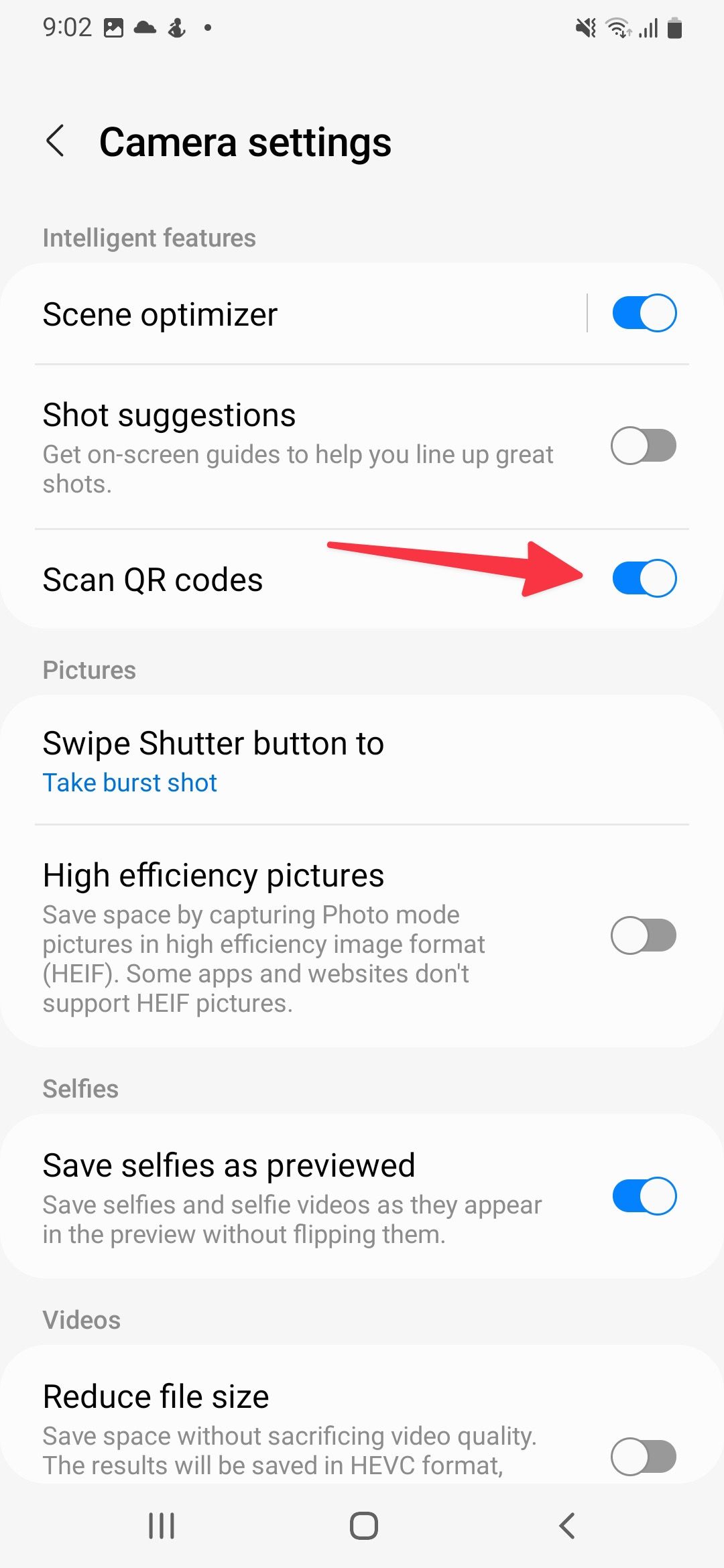Enable Shot suggestions
Viewport: 724px width, 1568px height.
point(642,444)
